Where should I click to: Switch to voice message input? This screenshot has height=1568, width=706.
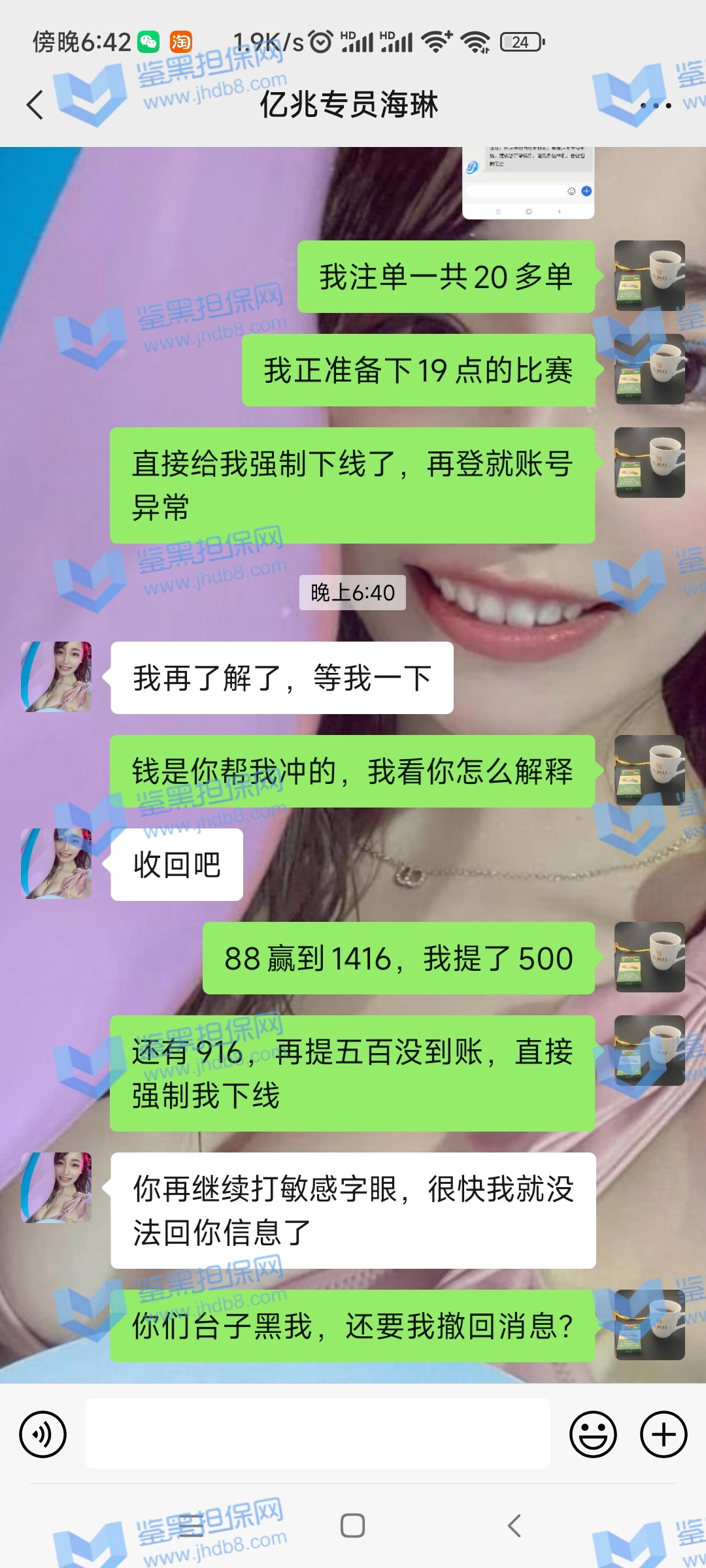(x=43, y=1435)
